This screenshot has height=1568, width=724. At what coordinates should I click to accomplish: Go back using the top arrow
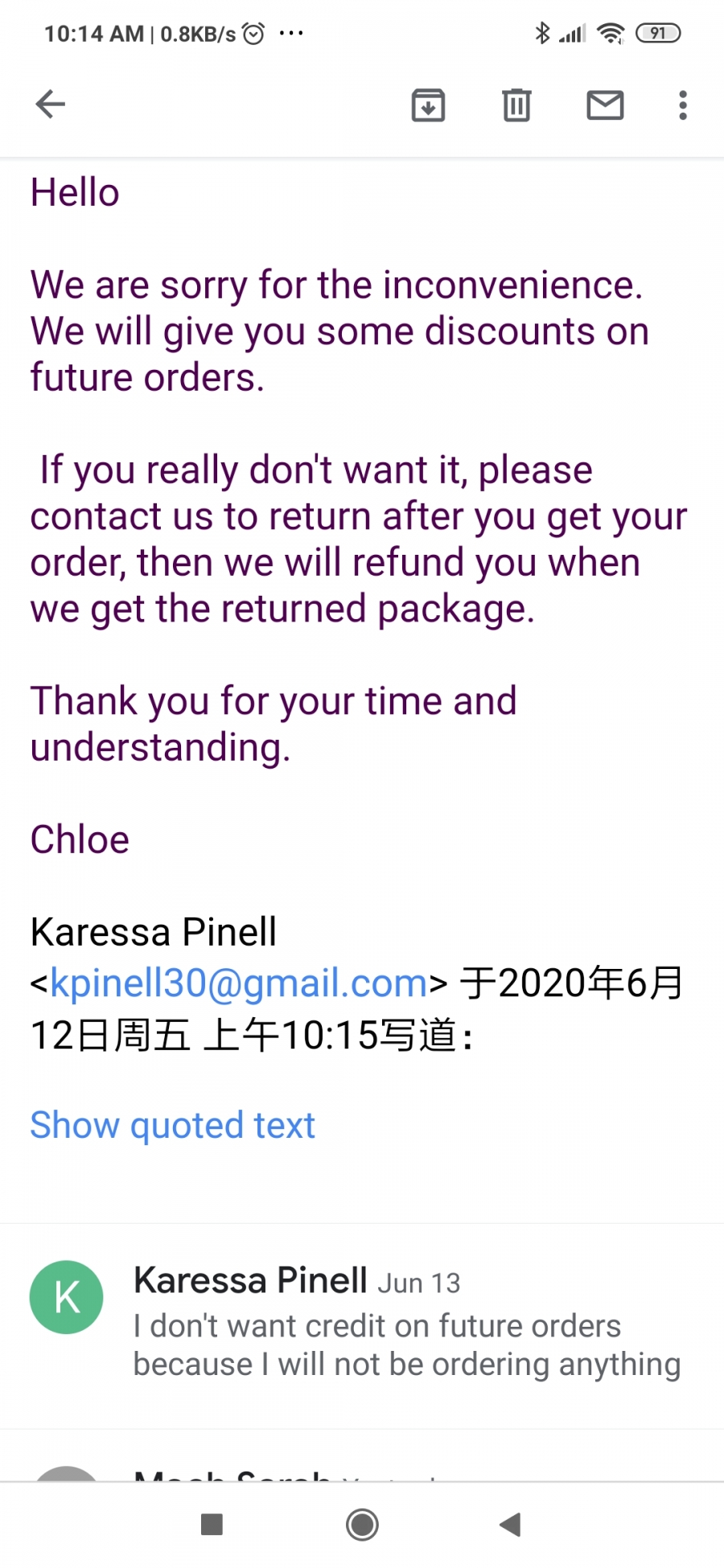50,105
